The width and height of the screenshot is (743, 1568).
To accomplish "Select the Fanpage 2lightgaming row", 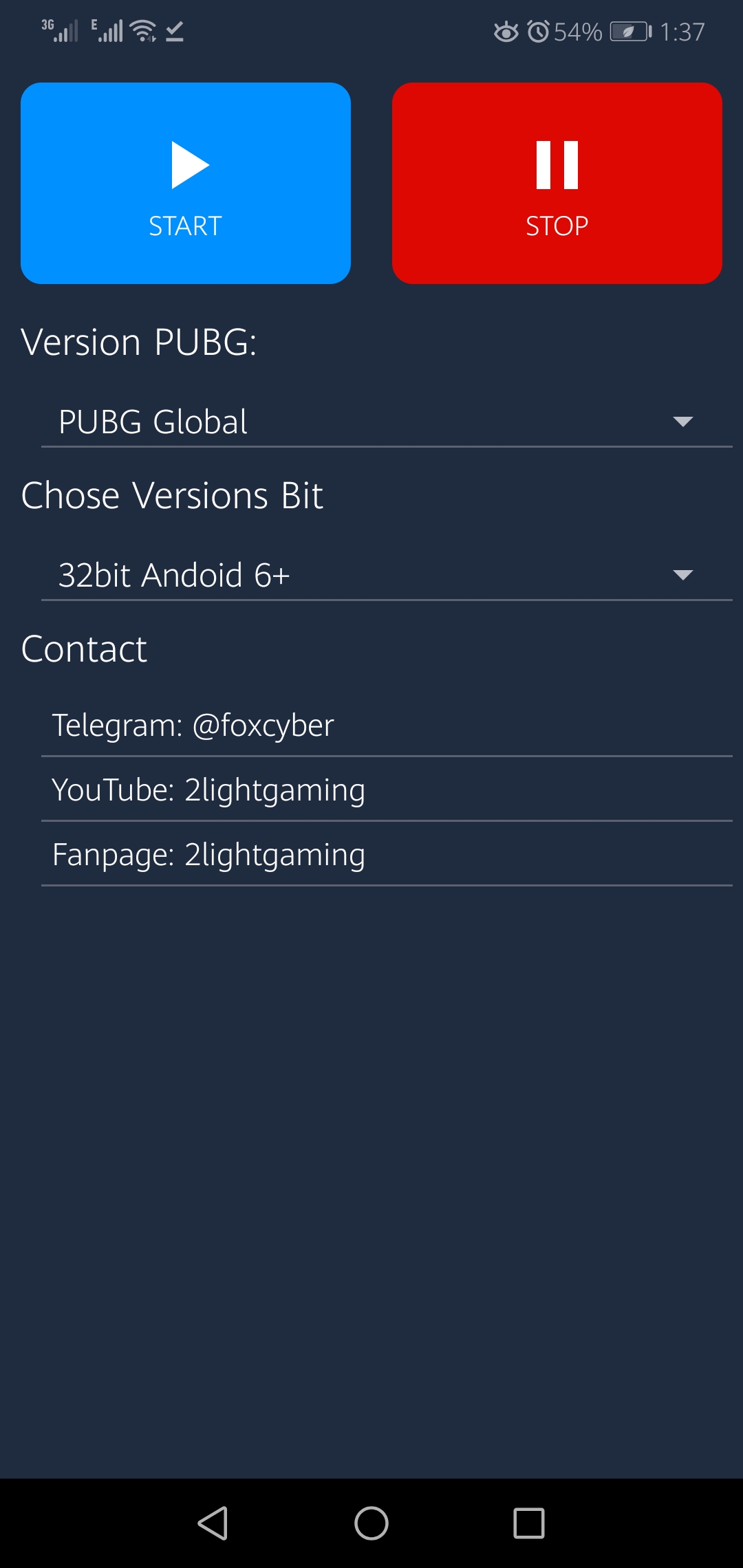I will [385, 855].
